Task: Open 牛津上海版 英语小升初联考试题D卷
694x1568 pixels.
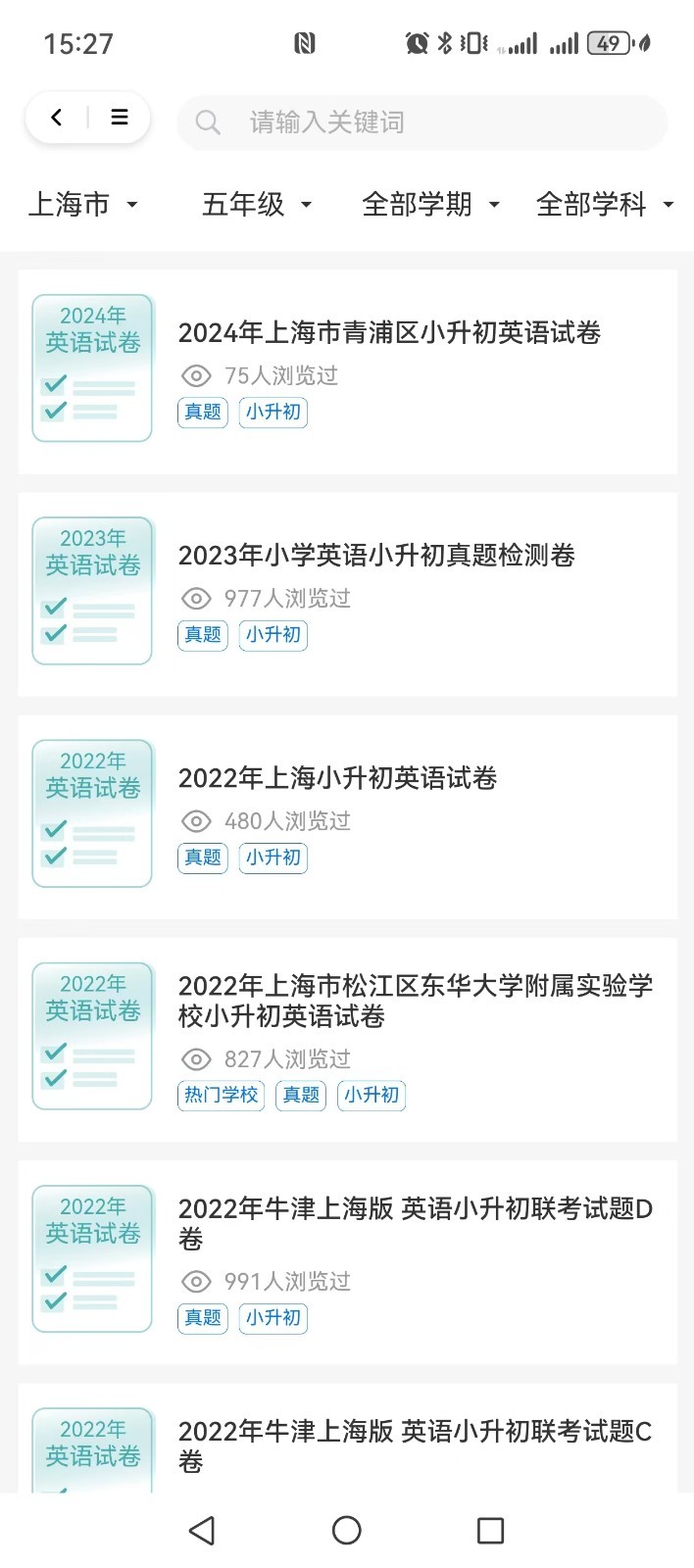Action: (348, 1262)
